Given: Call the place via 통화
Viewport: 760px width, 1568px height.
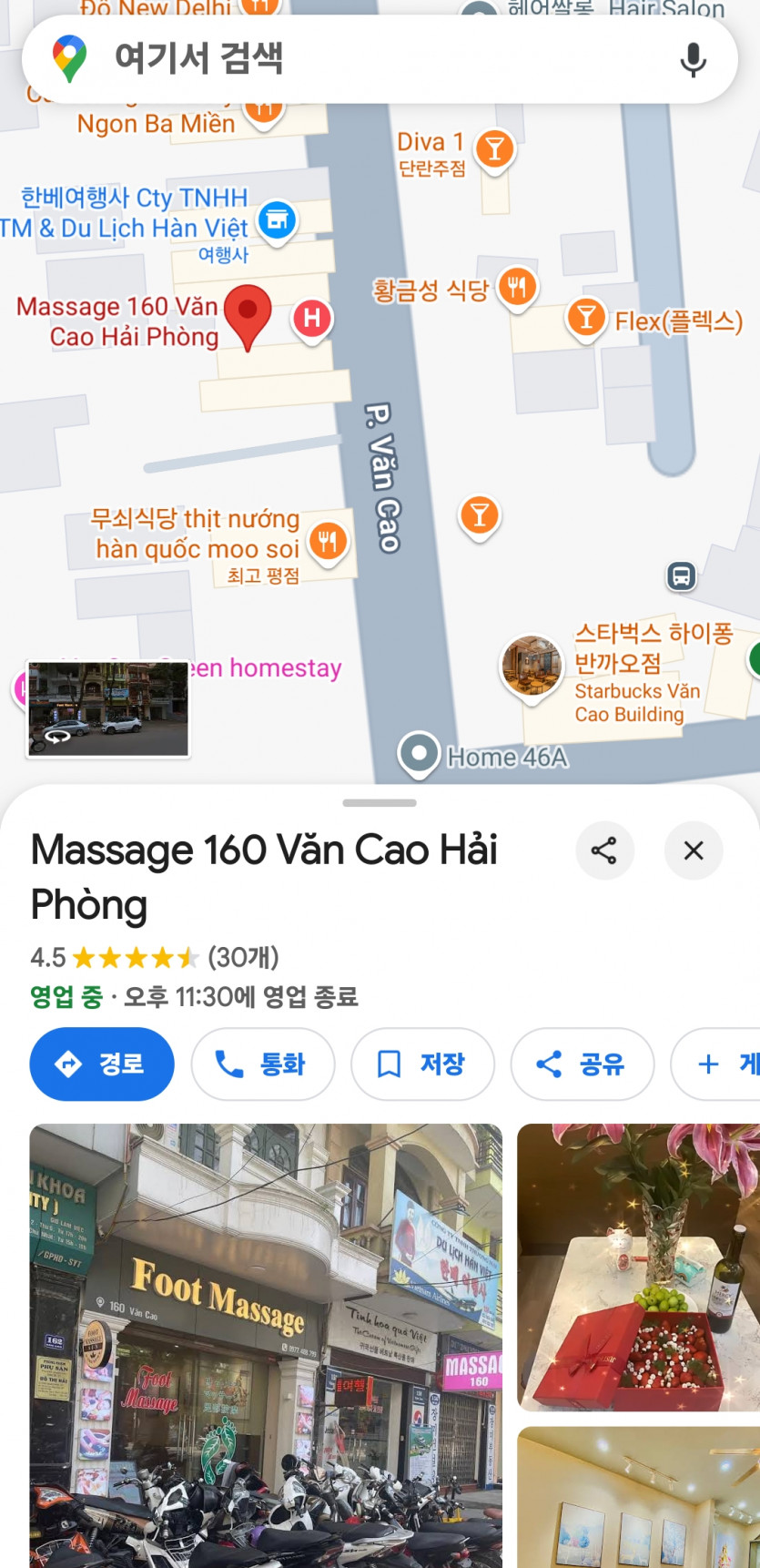Looking at the screenshot, I should tap(262, 1064).
